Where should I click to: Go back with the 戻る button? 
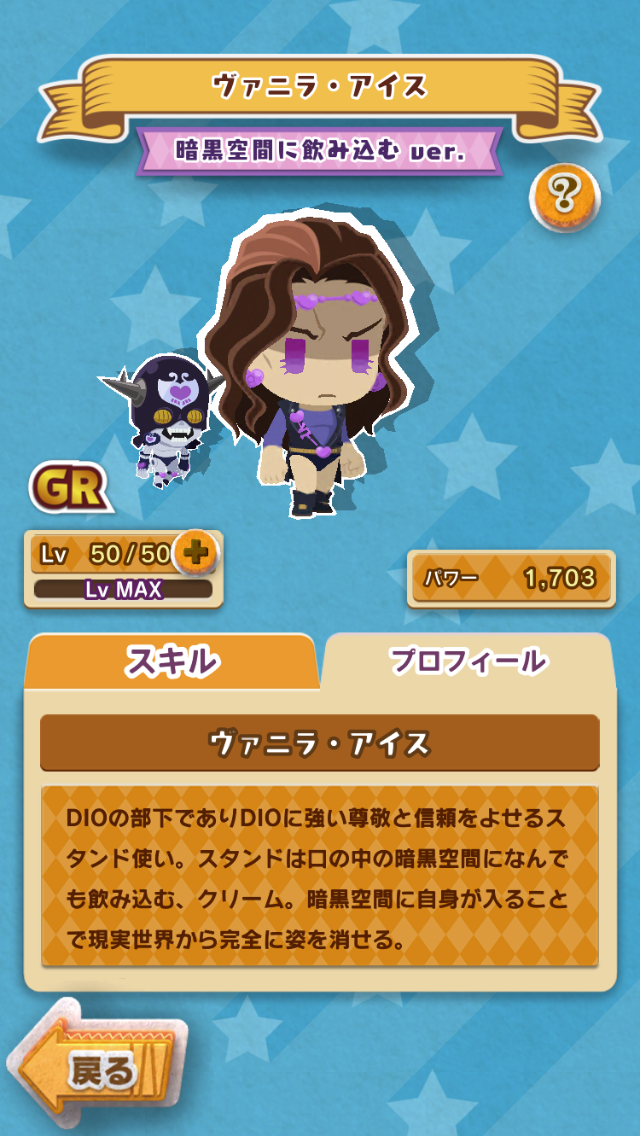[x=95, y=1072]
